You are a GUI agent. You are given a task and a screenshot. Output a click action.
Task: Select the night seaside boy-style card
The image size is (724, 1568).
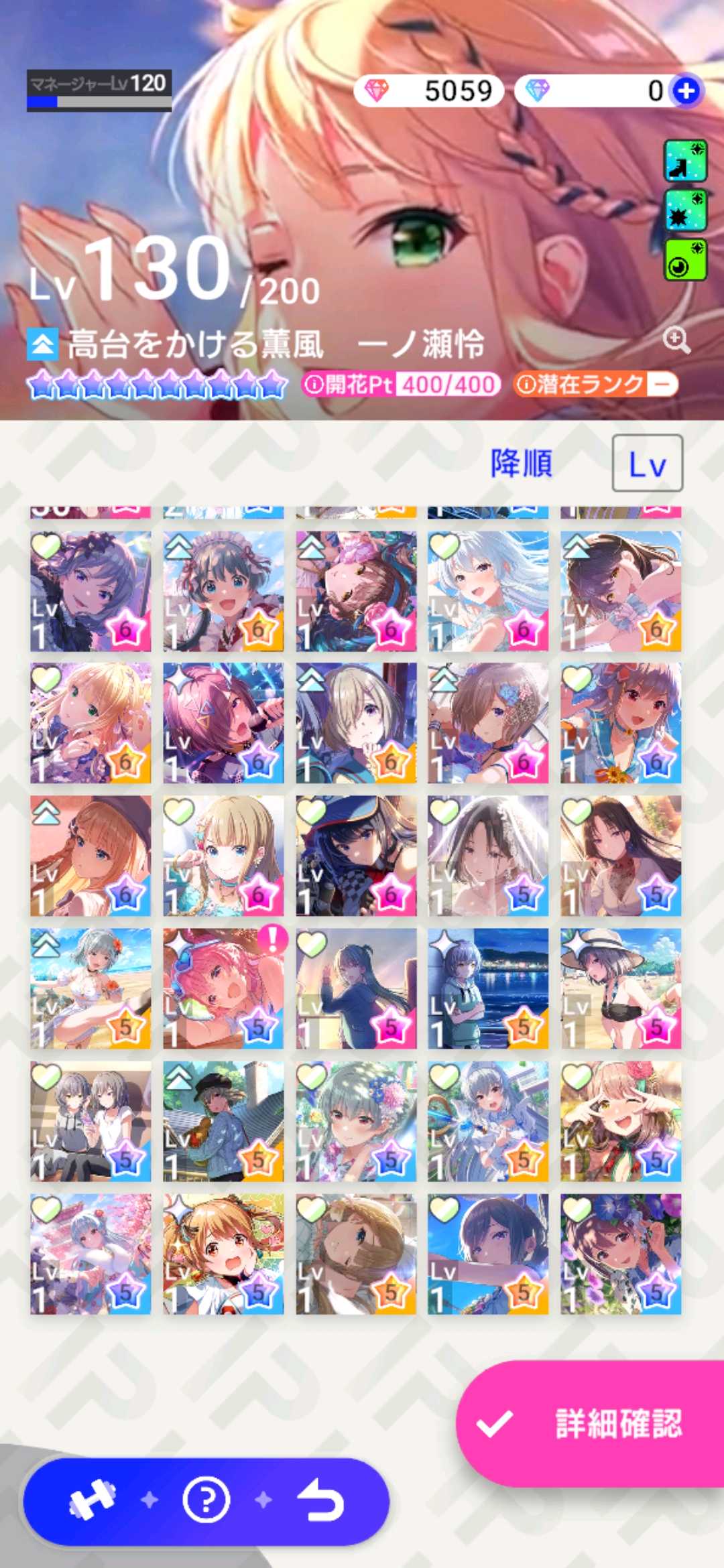tap(488, 988)
